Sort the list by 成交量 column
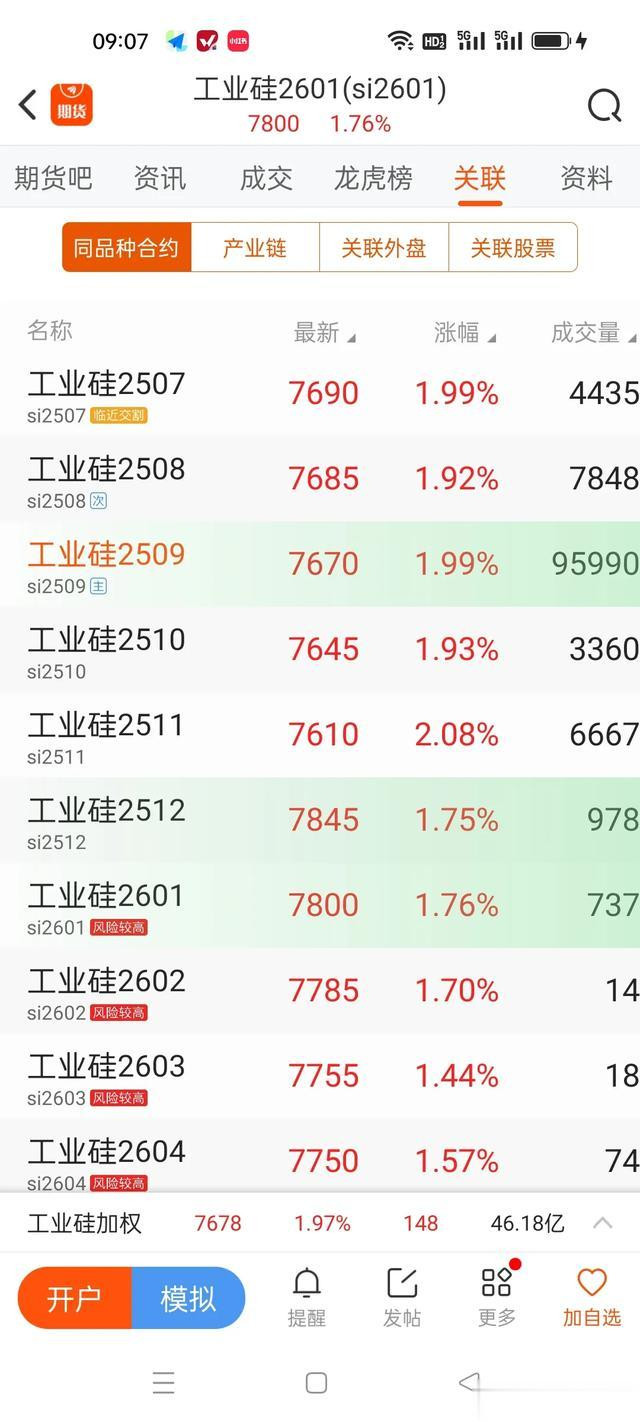 coord(594,333)
